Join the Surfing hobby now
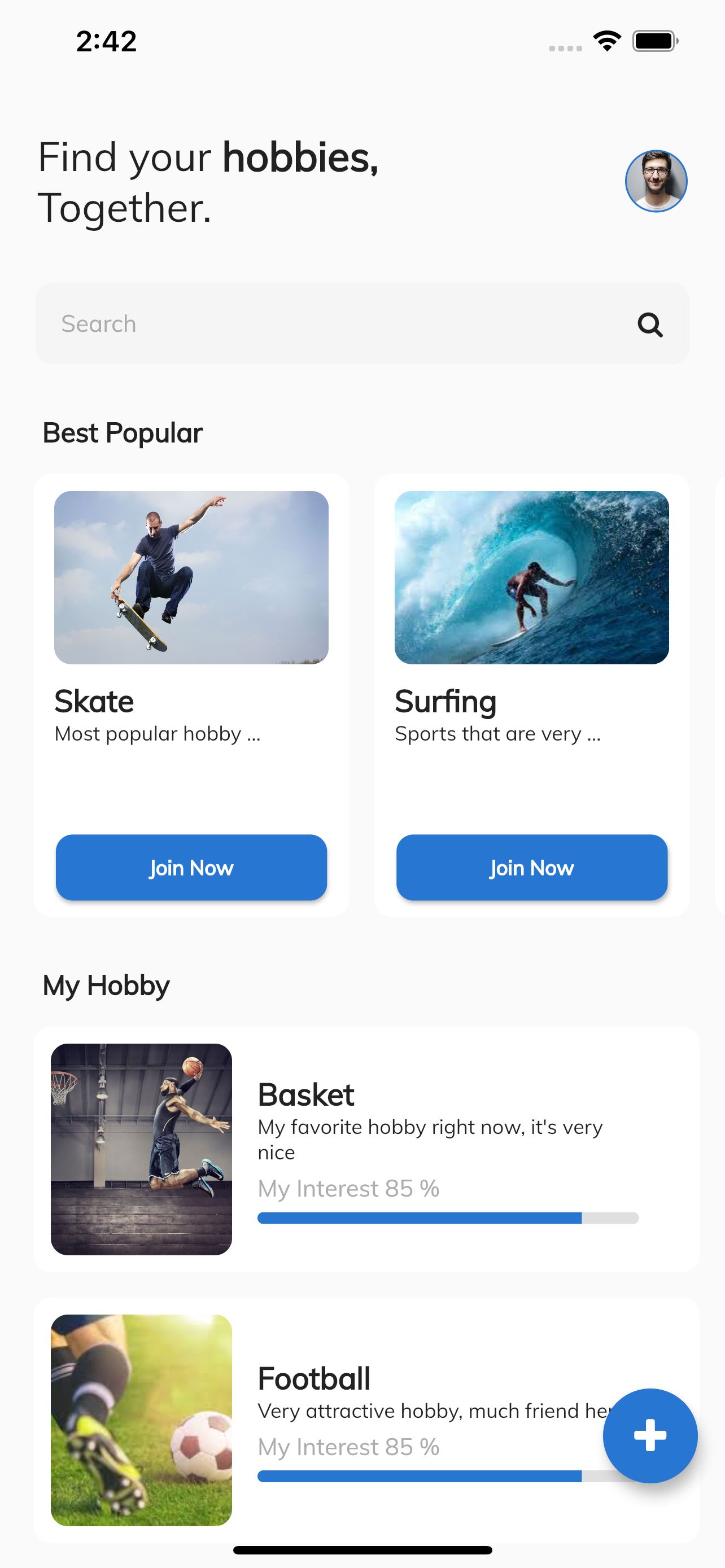The height and width of the screenshot is (1568, 725). point(531,868)
